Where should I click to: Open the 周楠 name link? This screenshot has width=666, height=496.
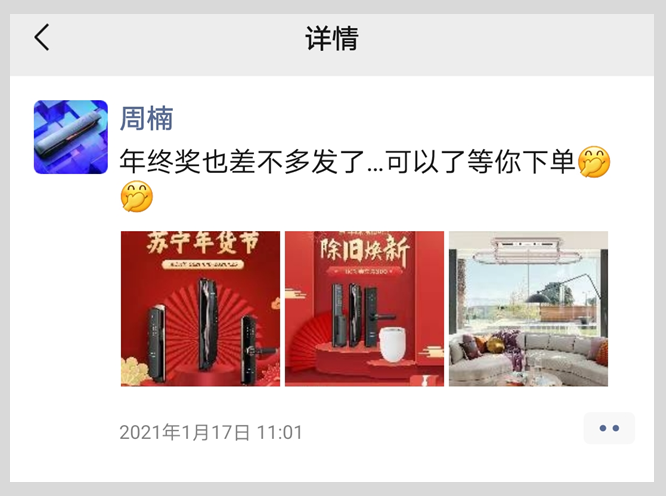(147, 118)
